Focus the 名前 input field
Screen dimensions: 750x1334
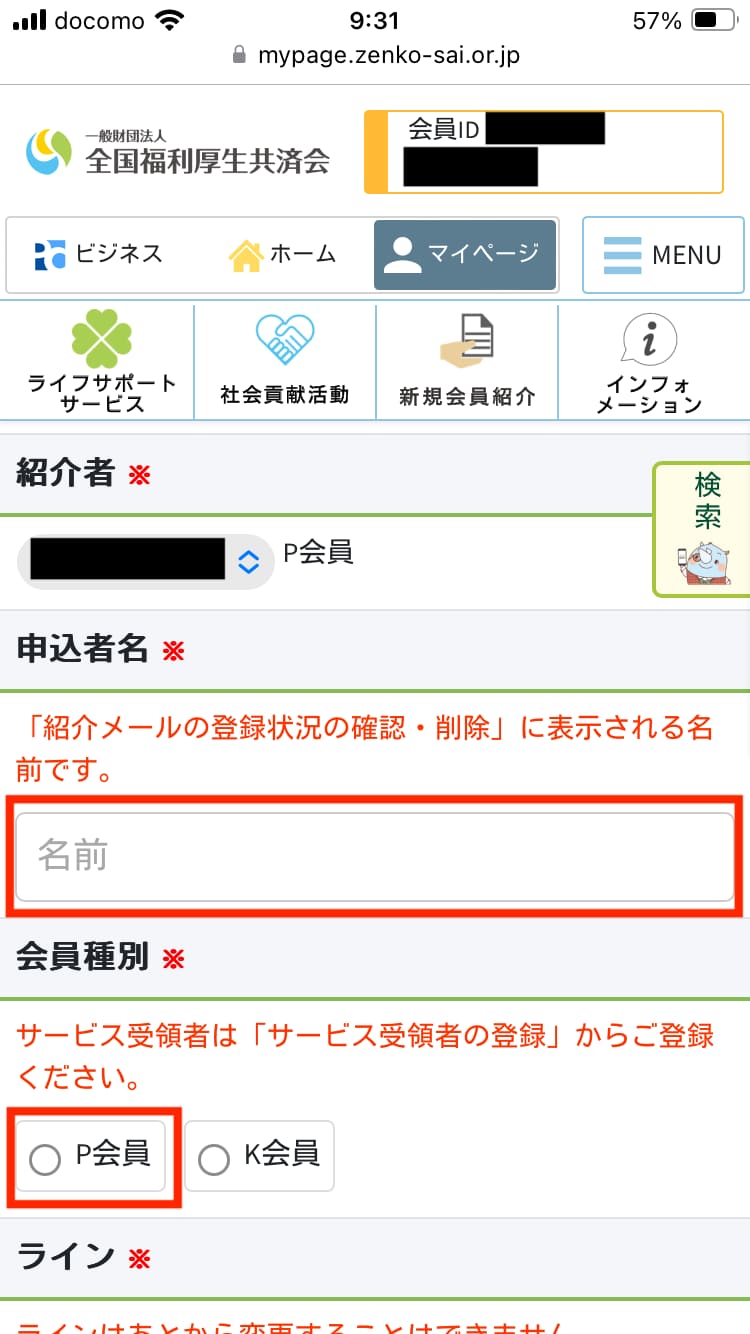pos(375,857)
